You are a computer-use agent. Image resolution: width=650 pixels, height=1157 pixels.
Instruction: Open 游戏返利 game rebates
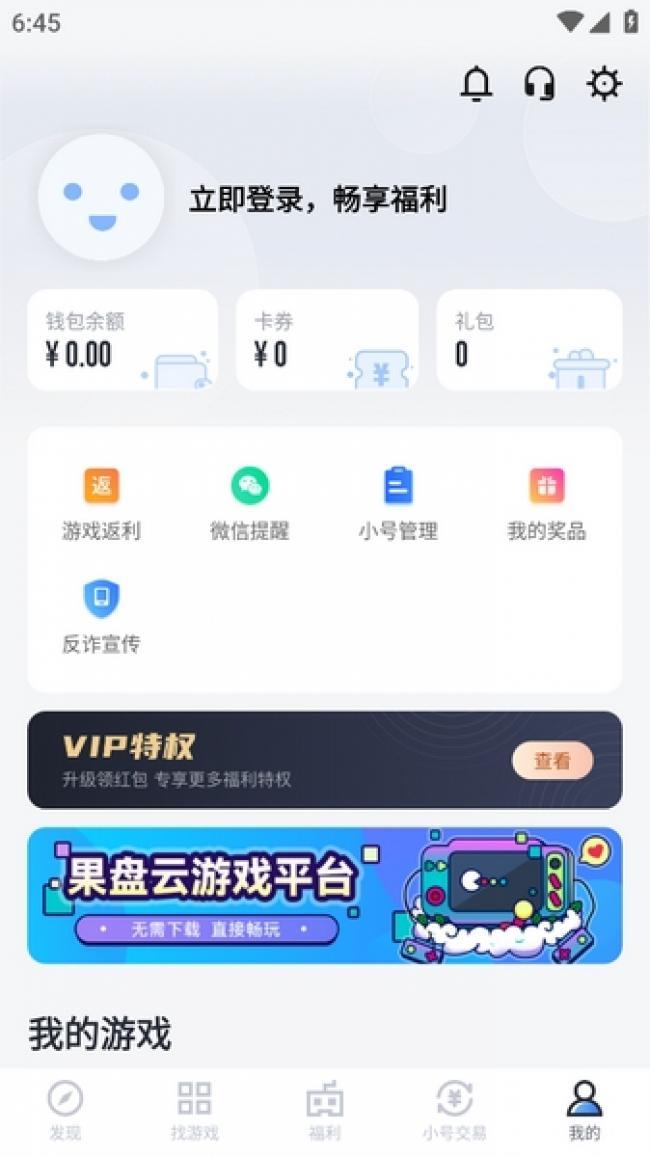coord(101,504)
